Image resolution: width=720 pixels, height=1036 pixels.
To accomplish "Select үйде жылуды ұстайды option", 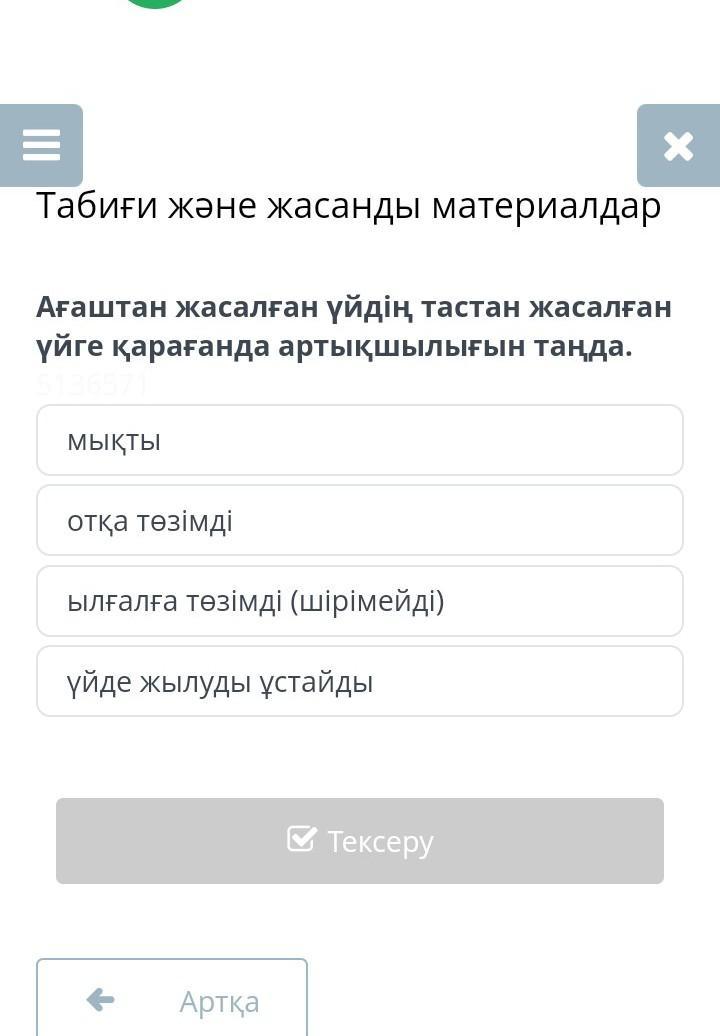I will coord(360,681).
